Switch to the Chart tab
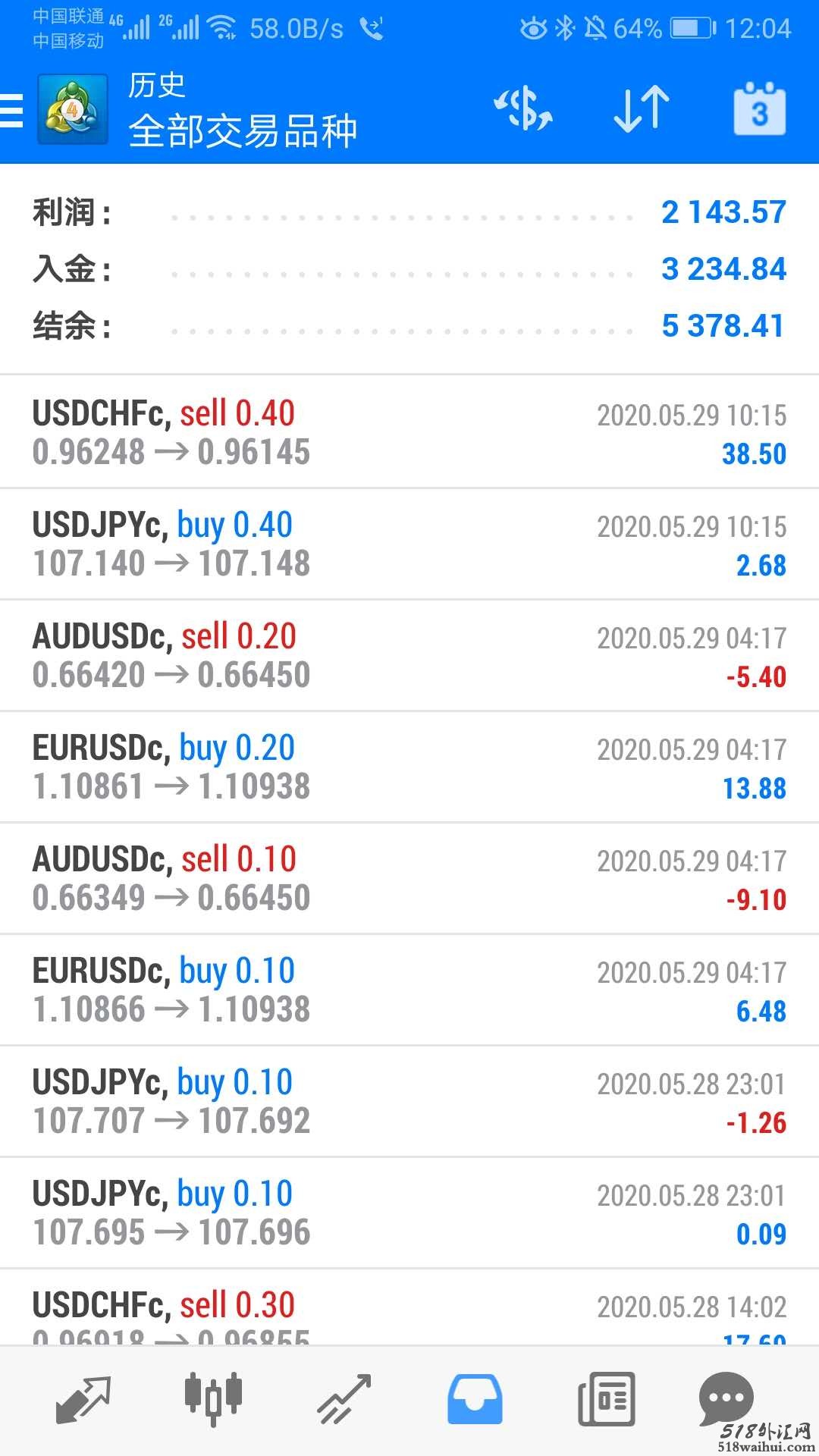Viewport: 819px width, 1456px height. pos(213,1399)
